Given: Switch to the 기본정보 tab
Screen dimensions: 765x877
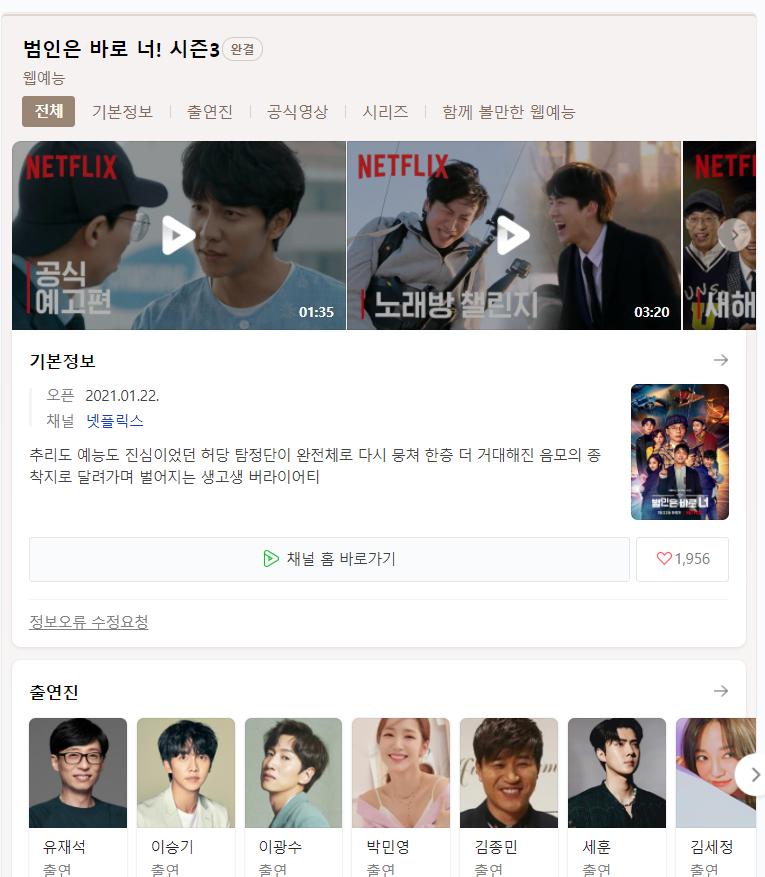Looking at the screenshot, I should click(x=122, y=112).
